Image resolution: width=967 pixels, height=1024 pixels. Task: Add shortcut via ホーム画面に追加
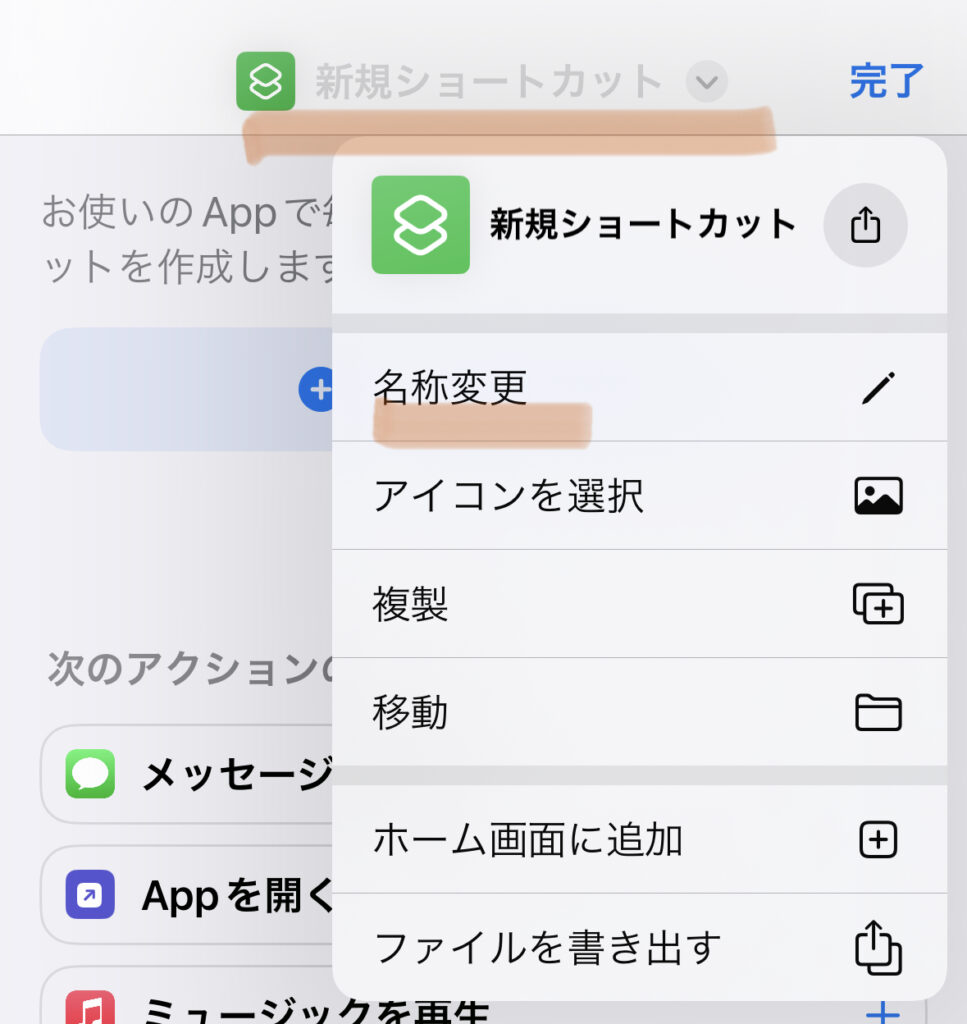pos(638,840)
